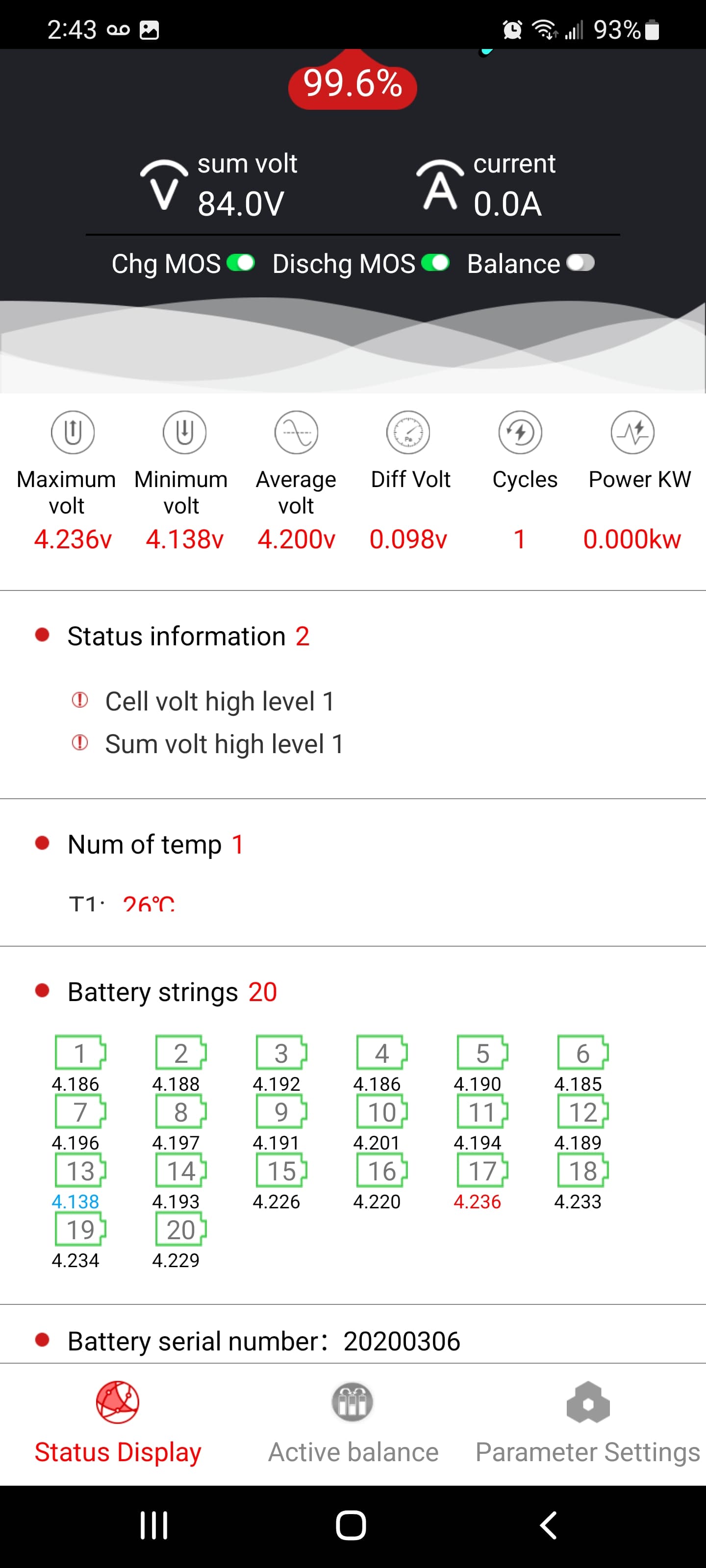Toggle the Chg MOS switch

pos(241,263)
